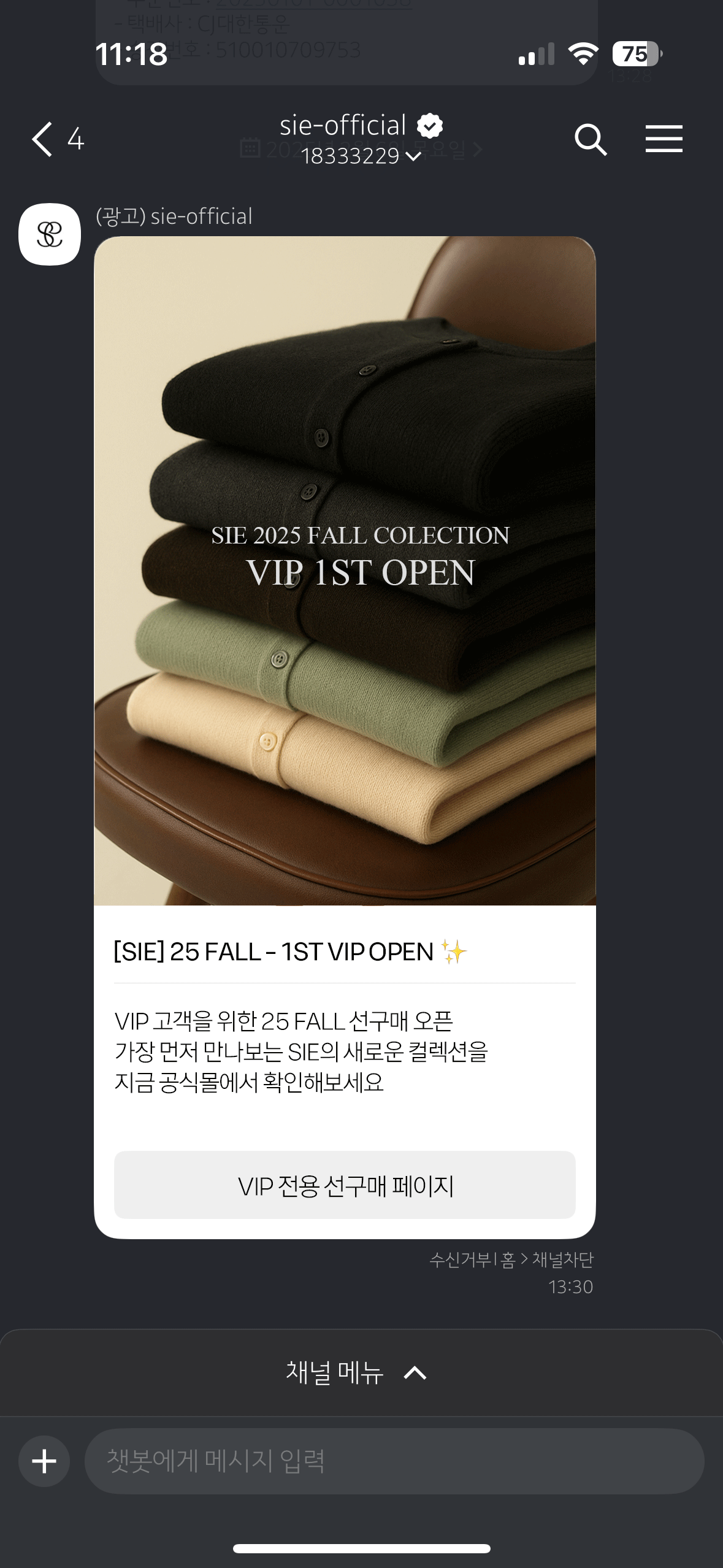Search within the sie-official chat
This screenshot has height=1568, width=723.
590,139
